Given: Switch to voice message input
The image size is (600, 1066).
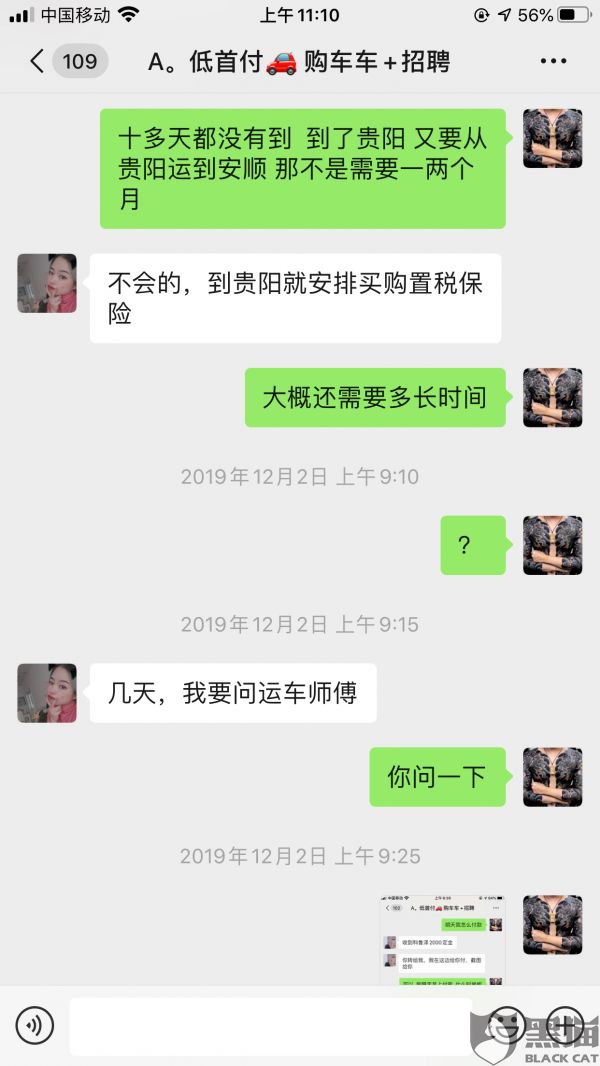Looking at the screenshot, I should click(35, 1025).
